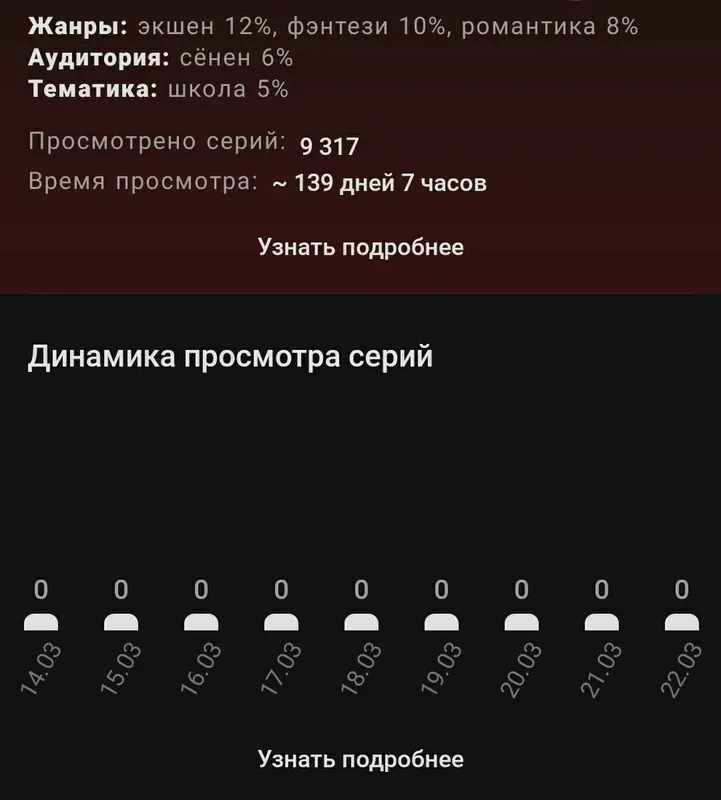721x800 pixels.
Task: Open Узнать подробнее below the episodes chart
Action: 360,759
